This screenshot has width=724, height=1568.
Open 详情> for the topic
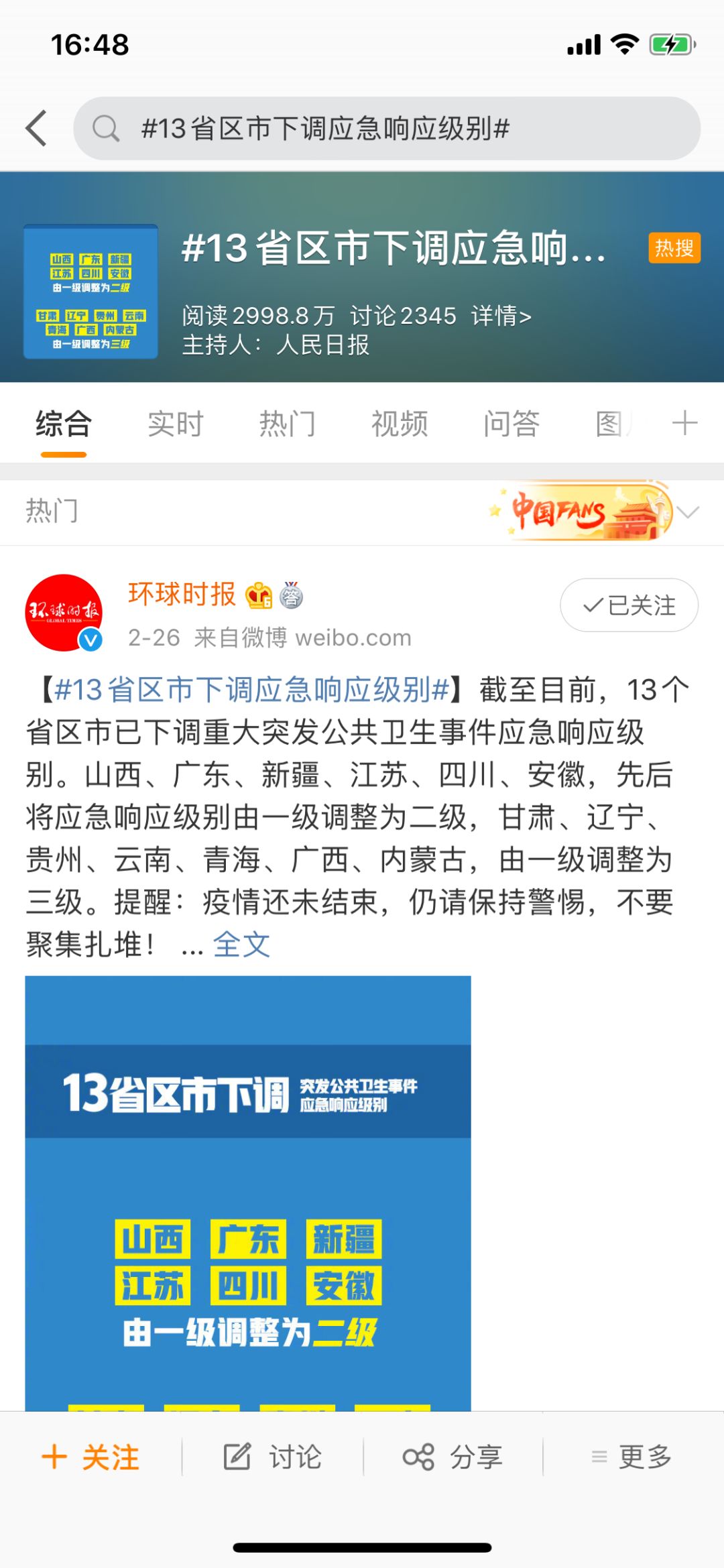pos(501,315)
